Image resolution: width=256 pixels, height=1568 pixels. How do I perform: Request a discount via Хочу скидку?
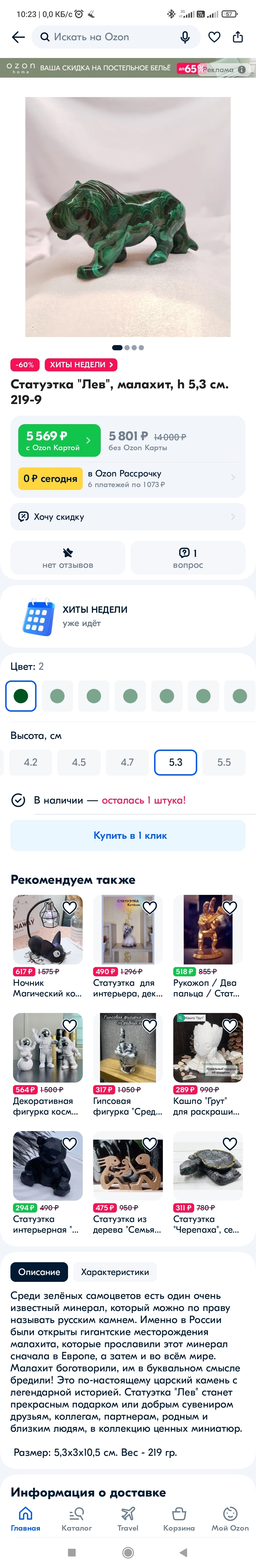tap(128, 517)
